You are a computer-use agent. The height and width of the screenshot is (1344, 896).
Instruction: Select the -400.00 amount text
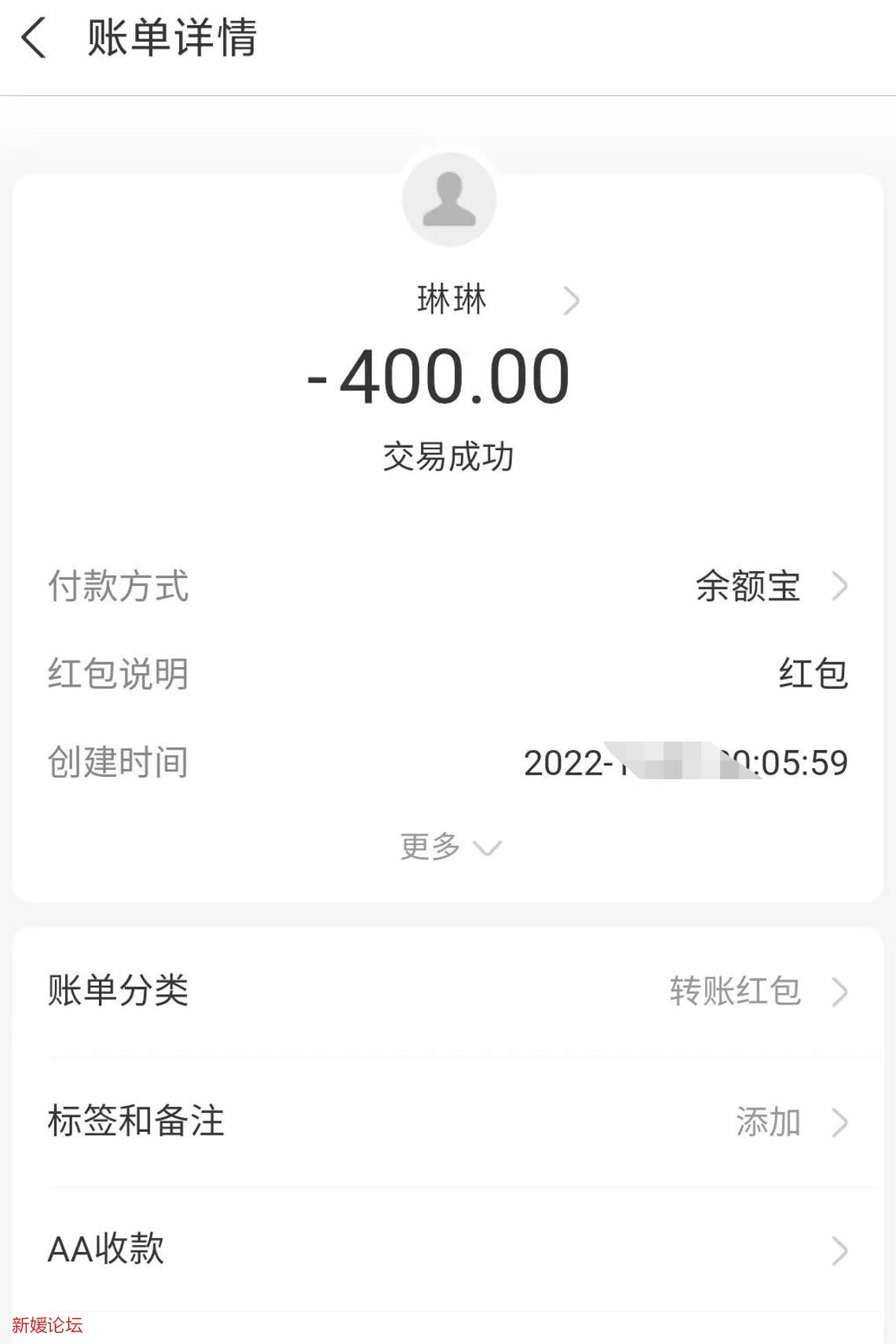448,375
